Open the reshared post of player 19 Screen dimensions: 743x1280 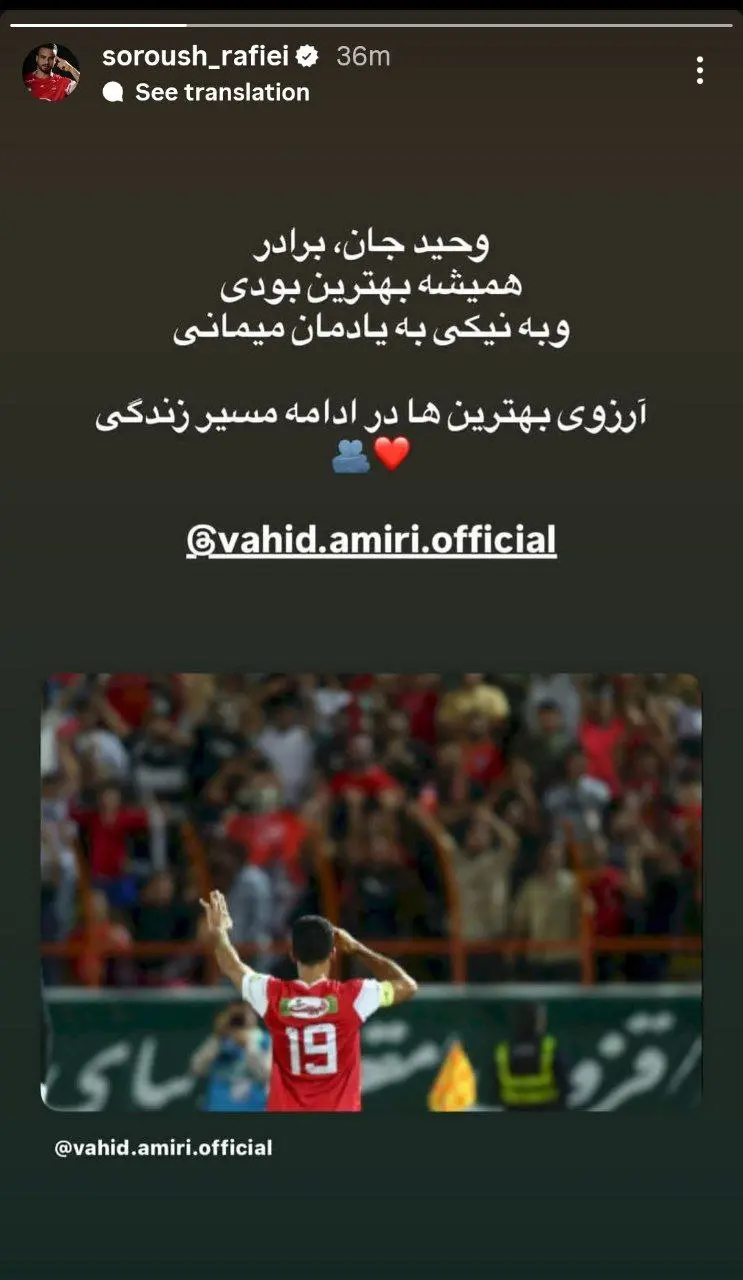(371, 892)
